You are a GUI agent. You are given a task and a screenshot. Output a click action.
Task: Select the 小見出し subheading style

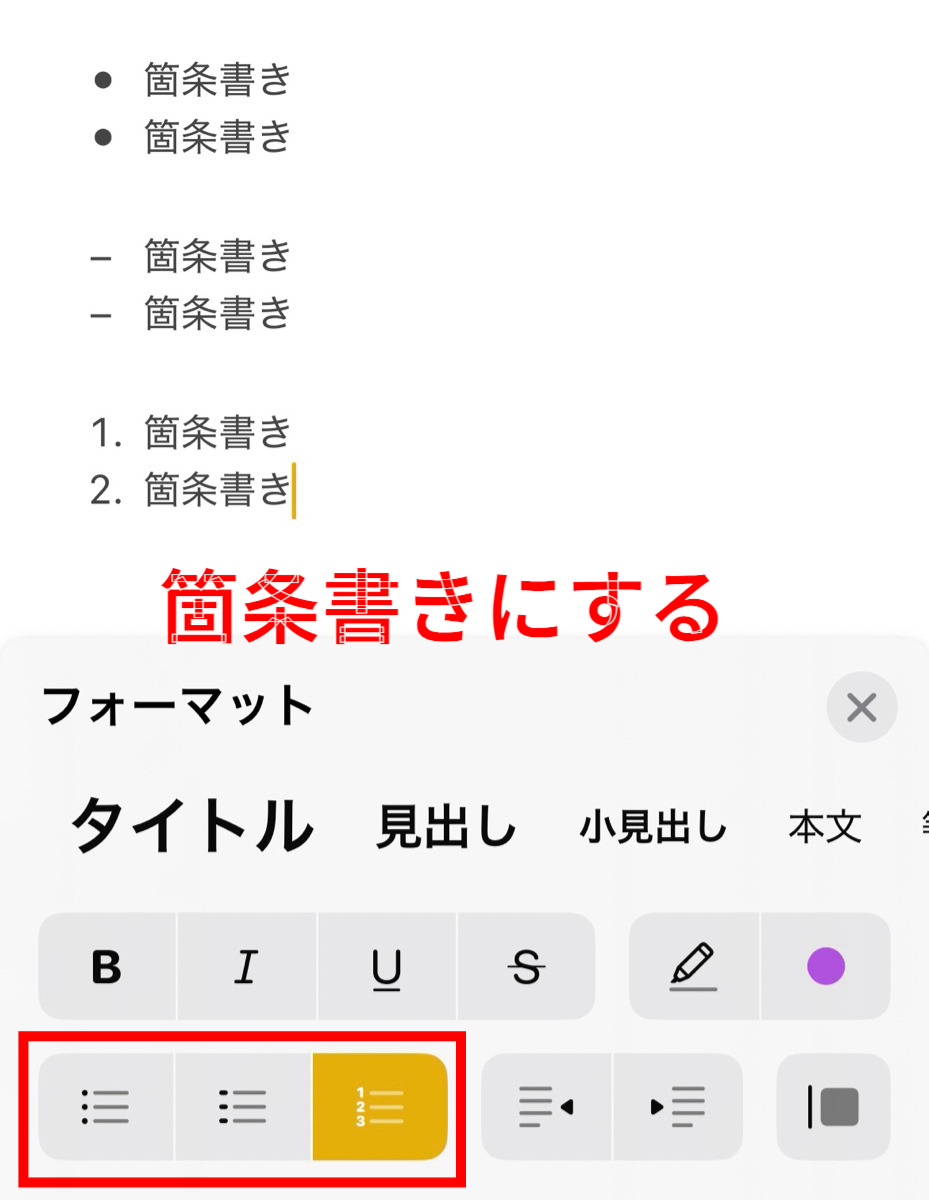654,827
